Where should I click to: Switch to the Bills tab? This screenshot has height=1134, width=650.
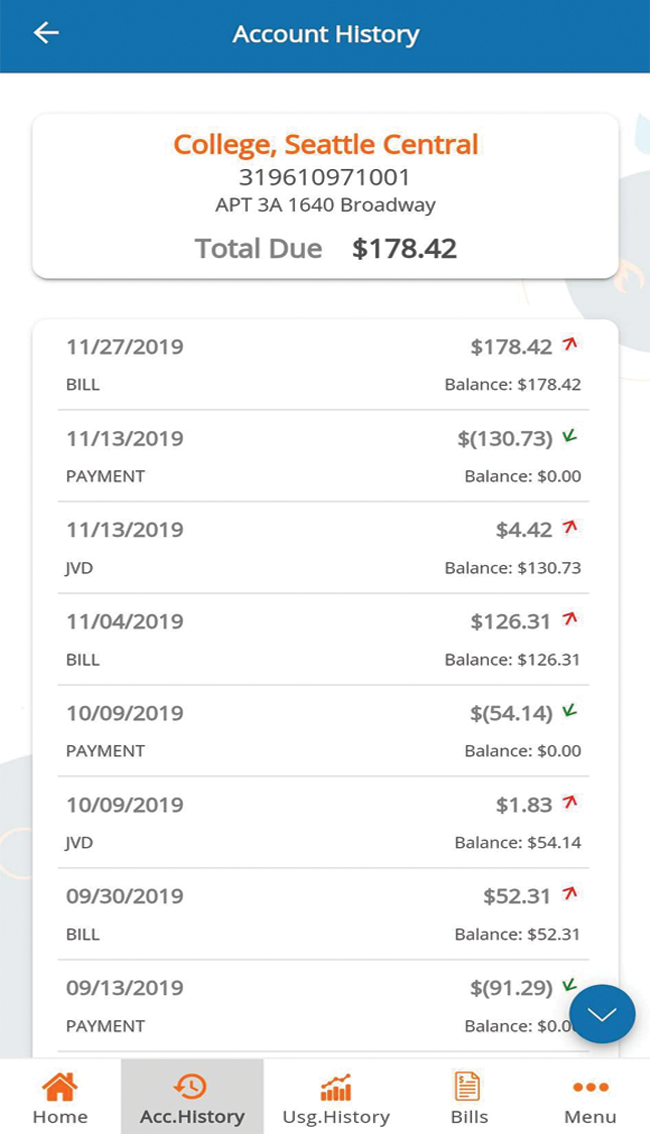pyautogui.click(x=469, y=1096)
